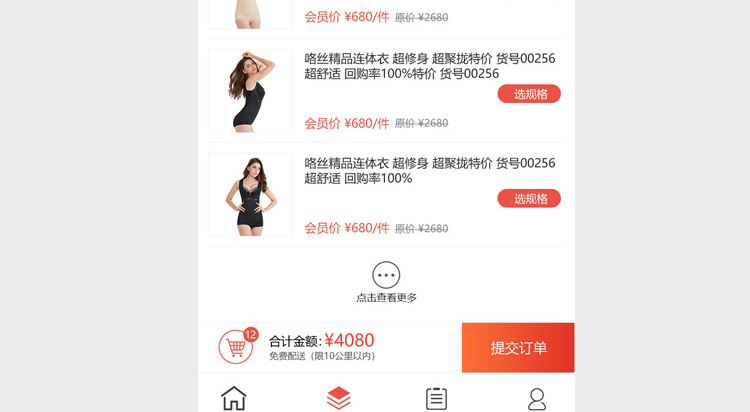750x412 pixels.
Task: Select 选规格 for the item ending 回购率100%
Action: pos(529,198)
